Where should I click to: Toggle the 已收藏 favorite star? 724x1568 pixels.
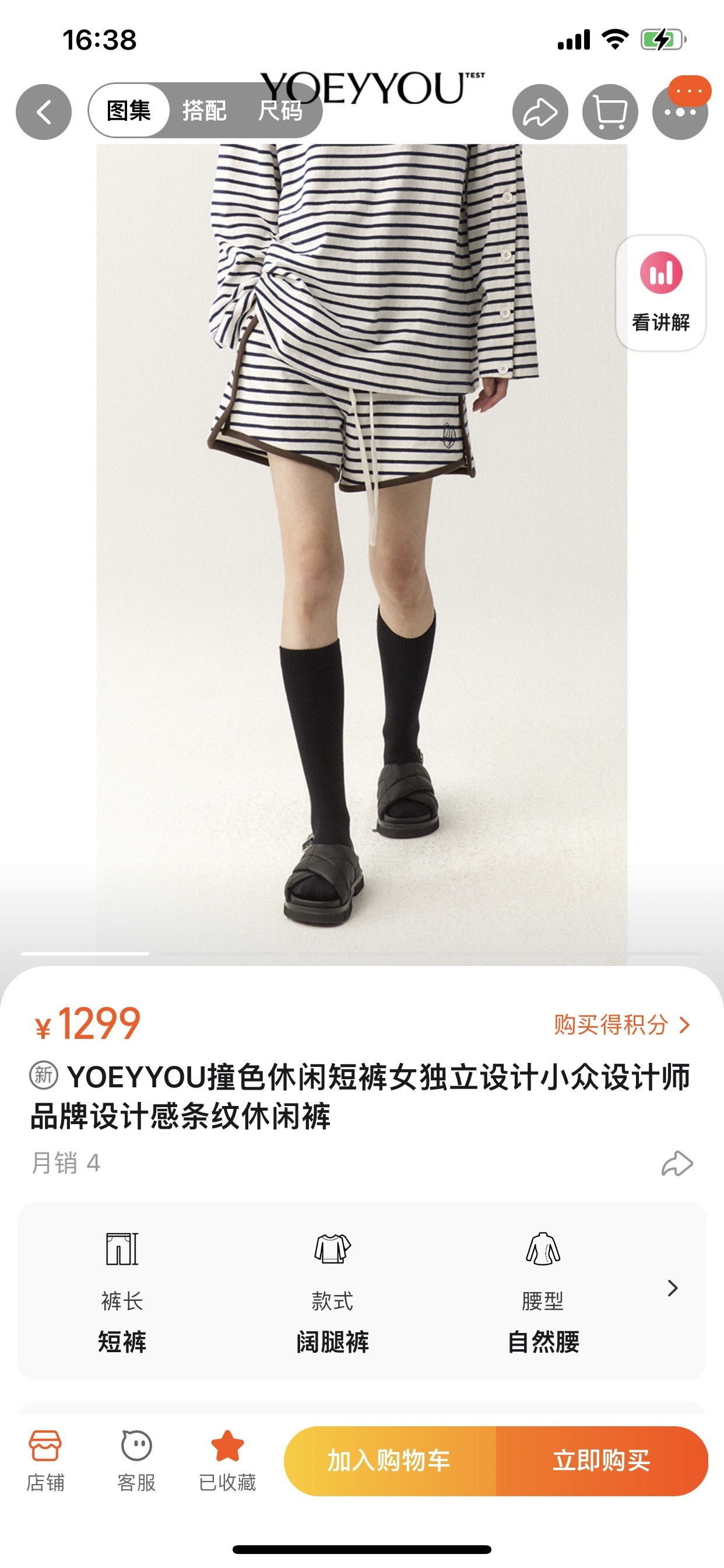click(227, 1460)
